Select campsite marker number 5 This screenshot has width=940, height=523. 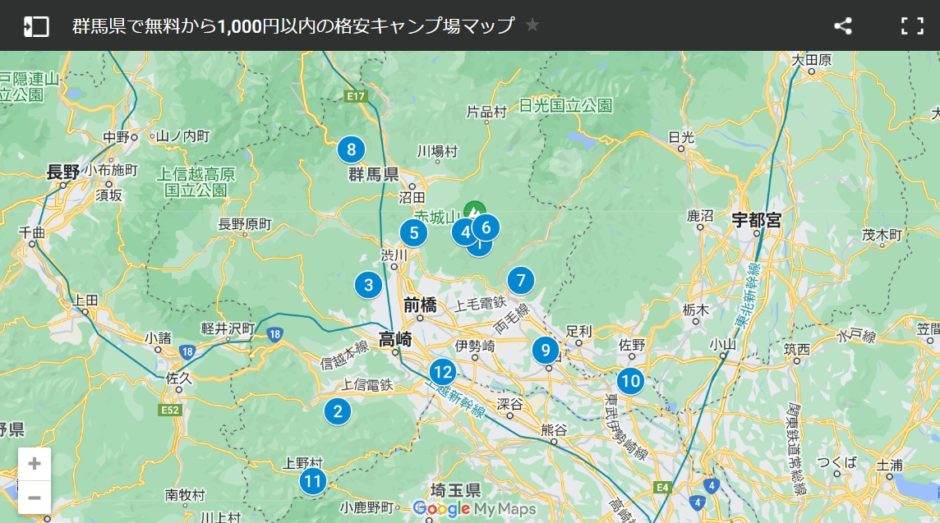[x=413, y=233]
